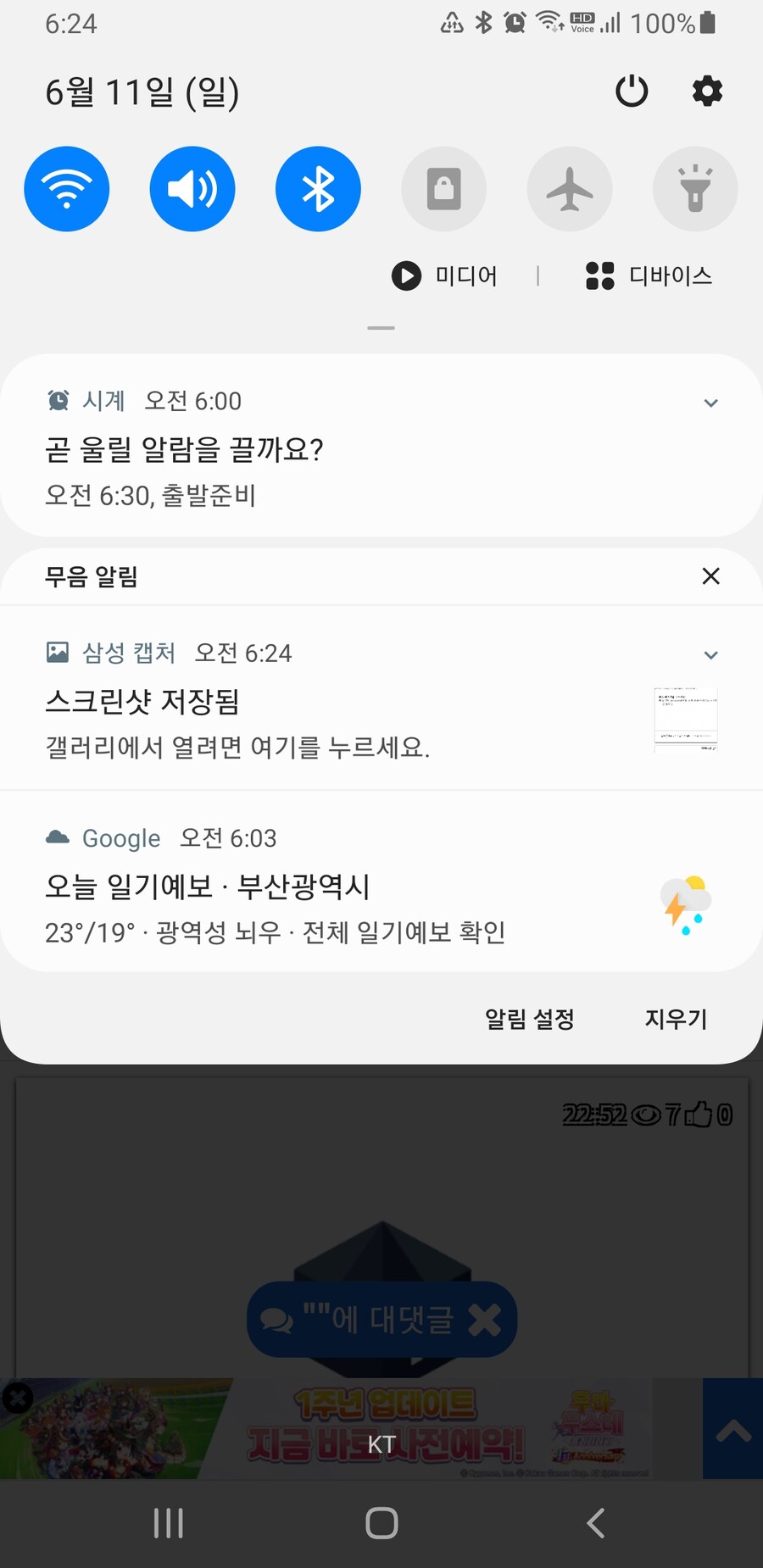Open the 디바이스 devices panel
Image resolution: width=763 pixels, height=1568 pixels.
pos(649,275)
